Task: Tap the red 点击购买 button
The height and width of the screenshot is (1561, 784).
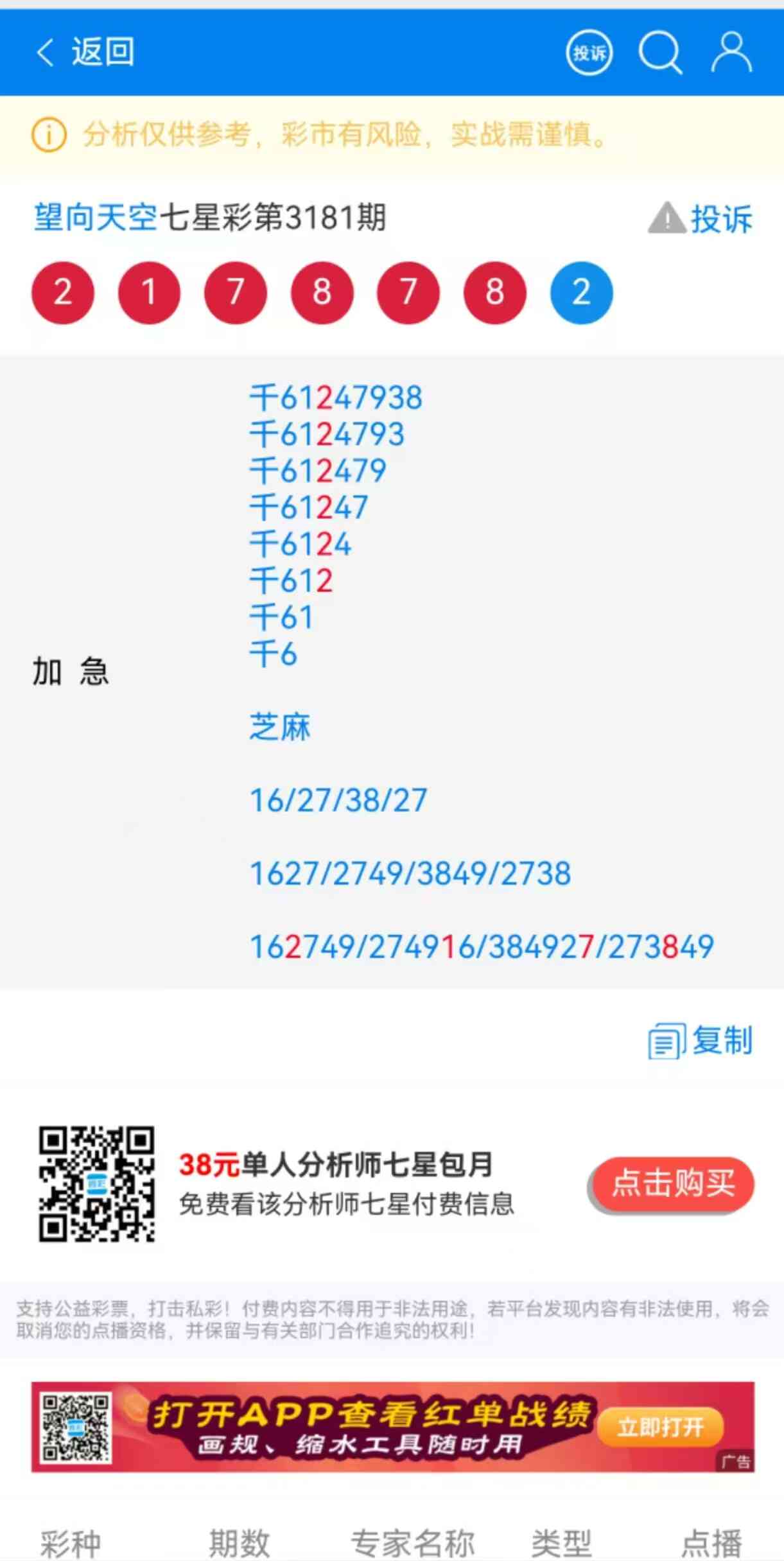Action: (672, 1183)
